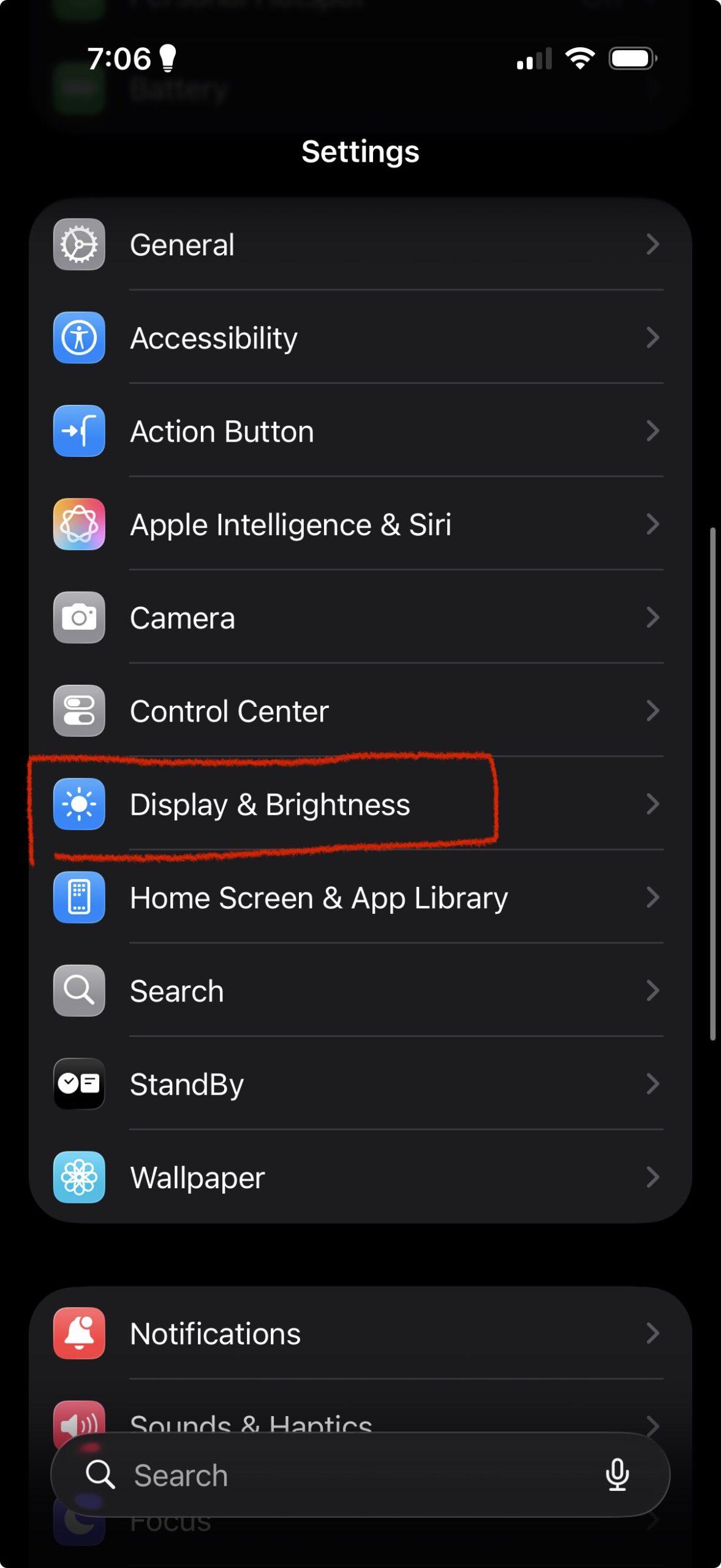Select the Control Center toggles icon
Image resolution: width=721 pixels, height=1568 pixels.
click(79, 711)
